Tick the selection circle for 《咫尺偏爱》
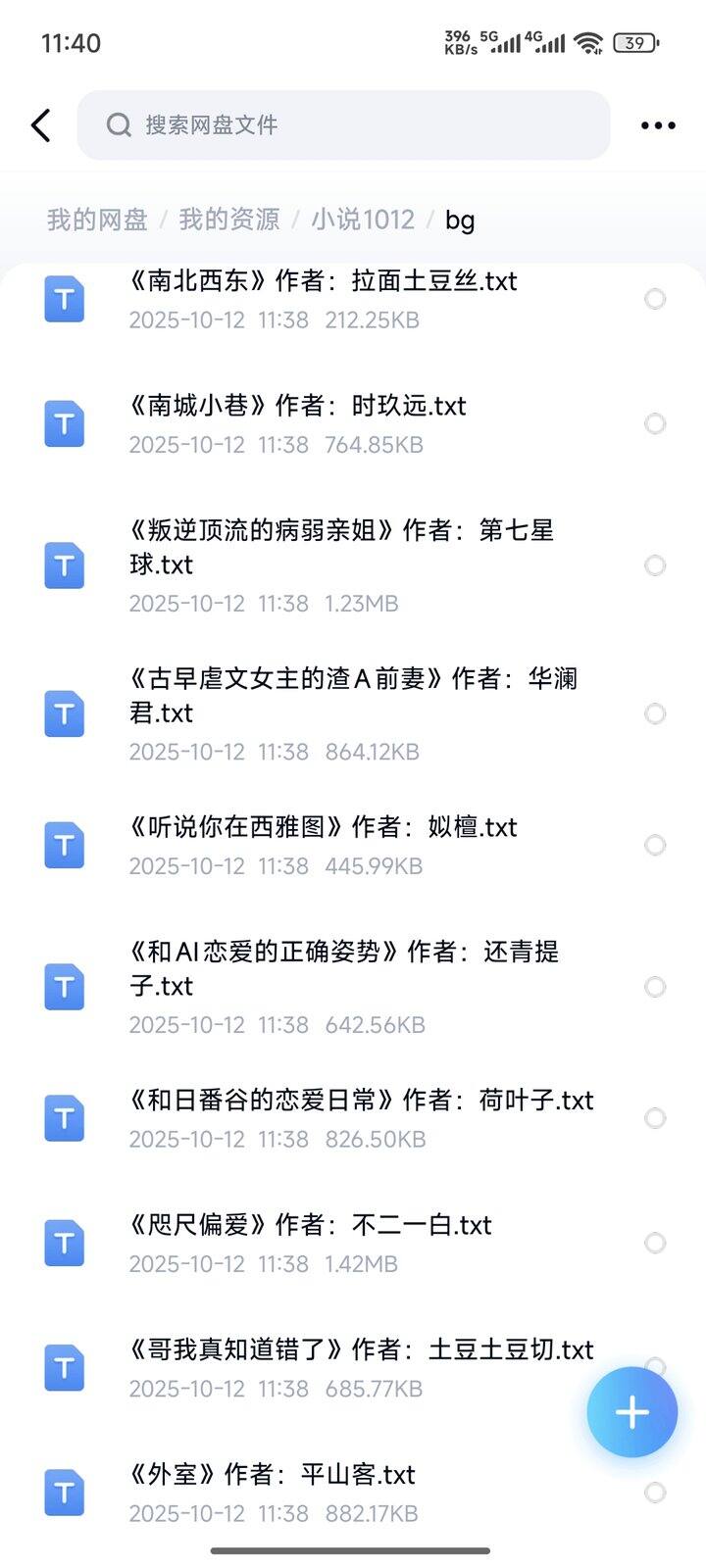This screenshot has width=706, height=1568. 655,1243
